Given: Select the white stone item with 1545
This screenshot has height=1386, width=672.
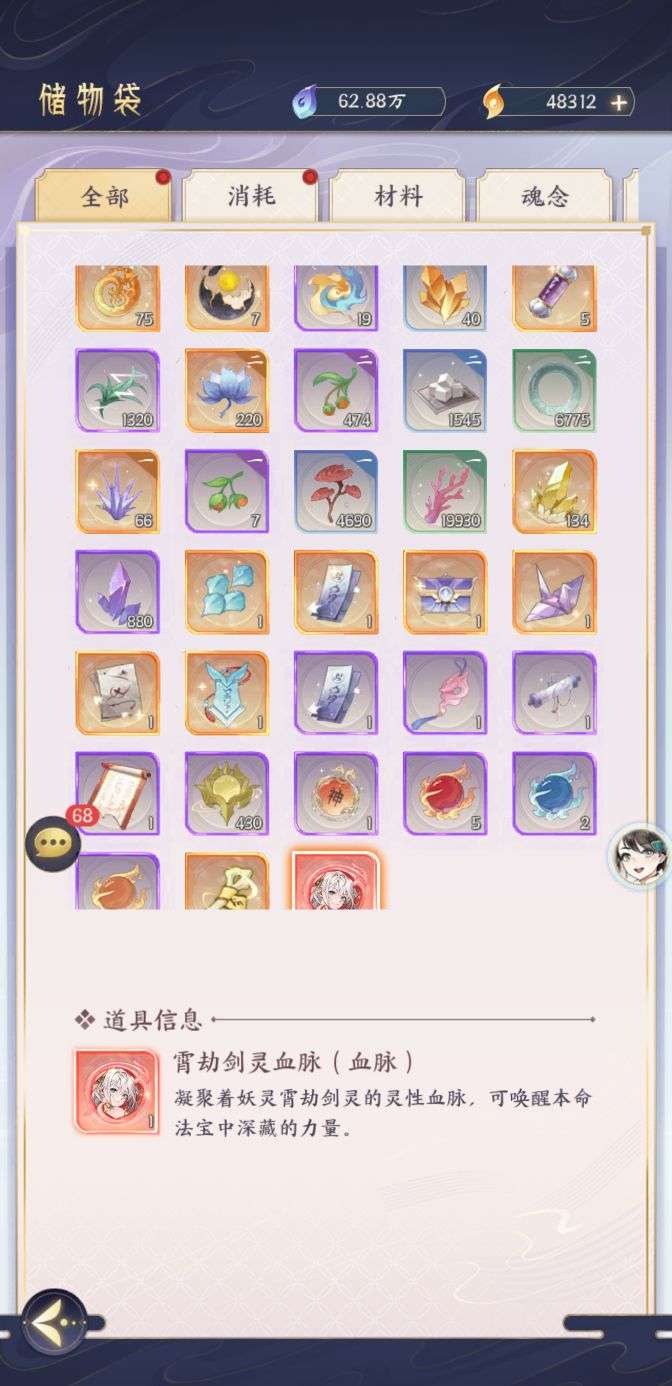Looking at the screenshot, I should 445,390.
